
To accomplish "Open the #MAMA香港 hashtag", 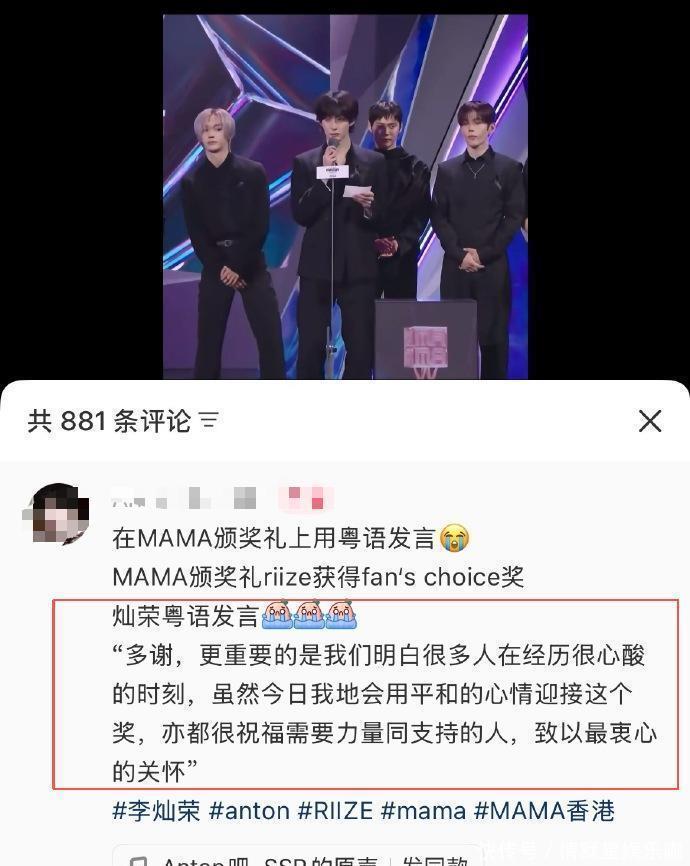I will click(x=544, y=811).
